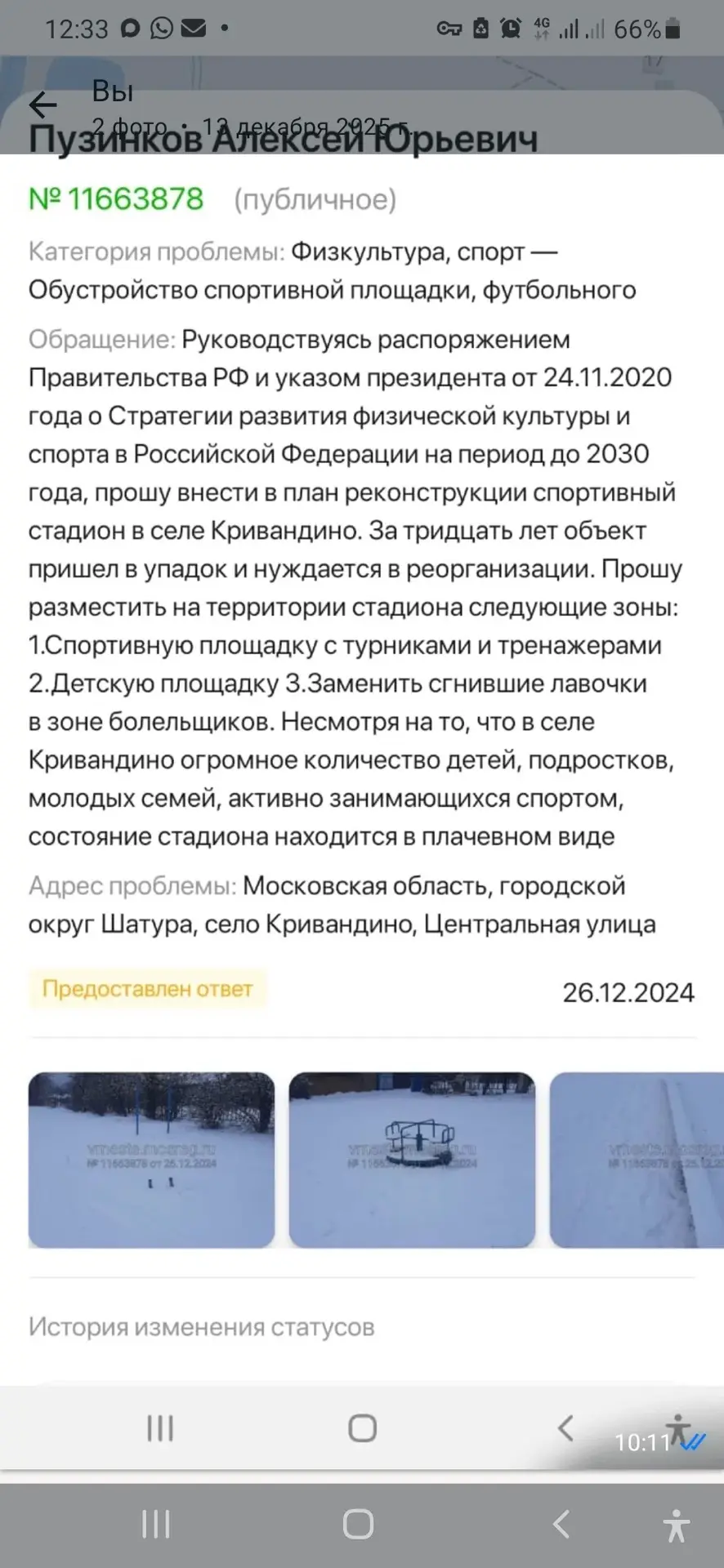Tap the back arrow beside "Вы"

[x=42, y=105]
